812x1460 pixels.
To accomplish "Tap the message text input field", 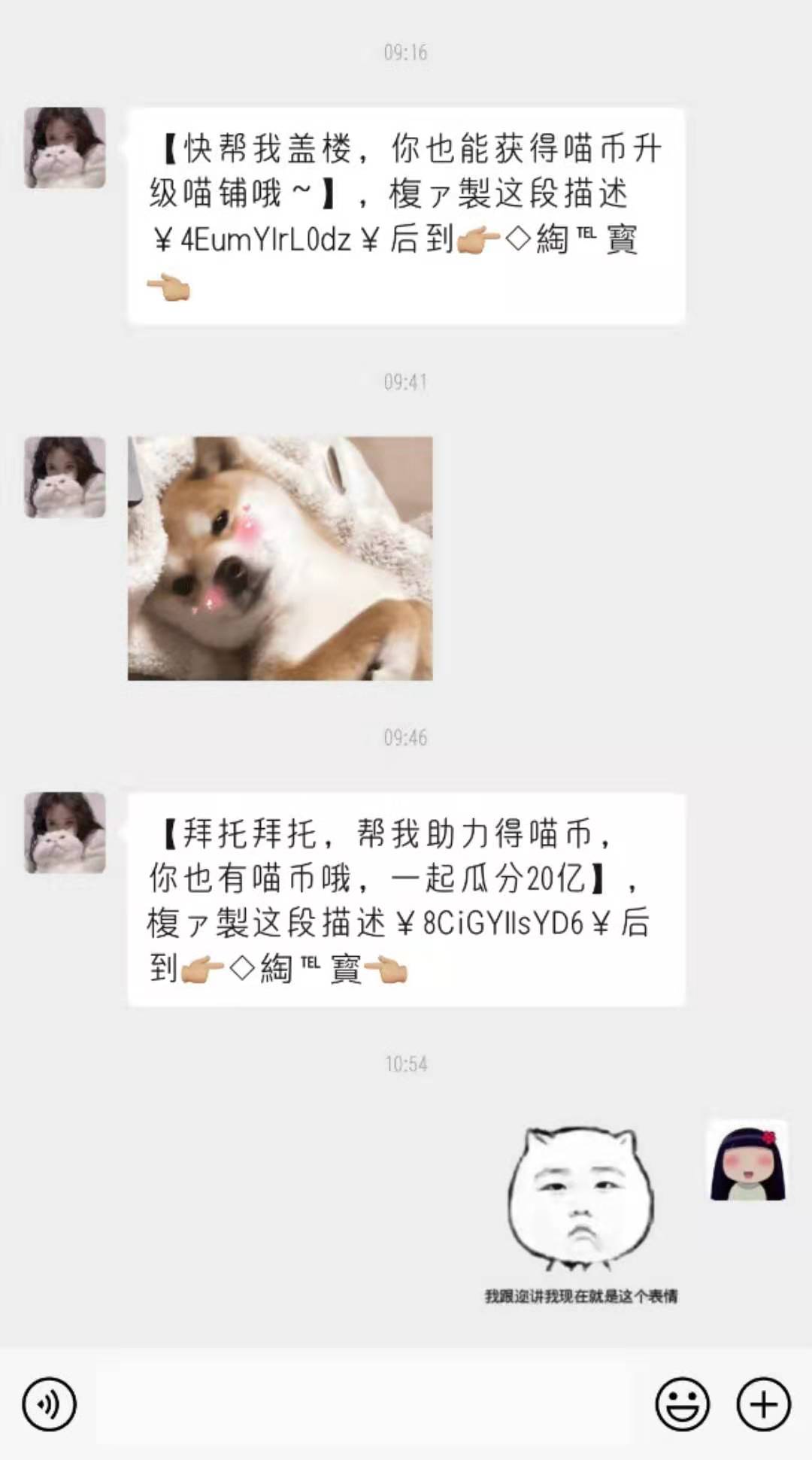I will (365, 1404).
